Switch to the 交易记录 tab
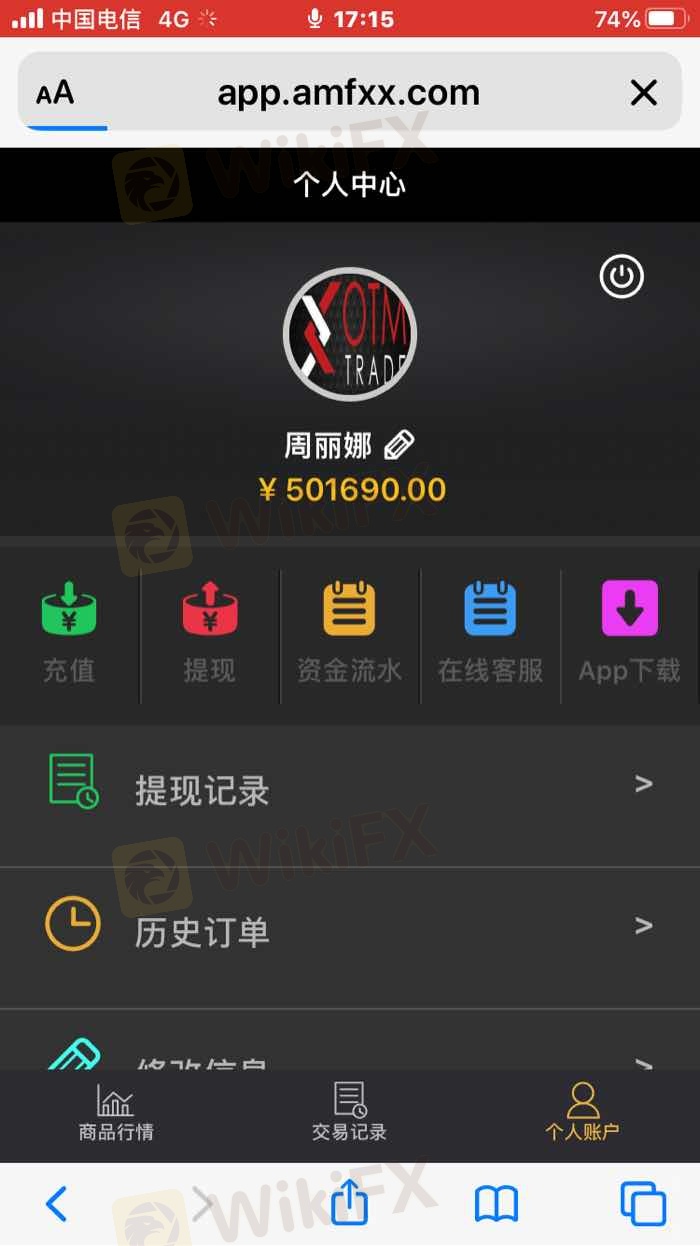The height and width of the screenshot is (1246, 700). (x=349, y=1113)
